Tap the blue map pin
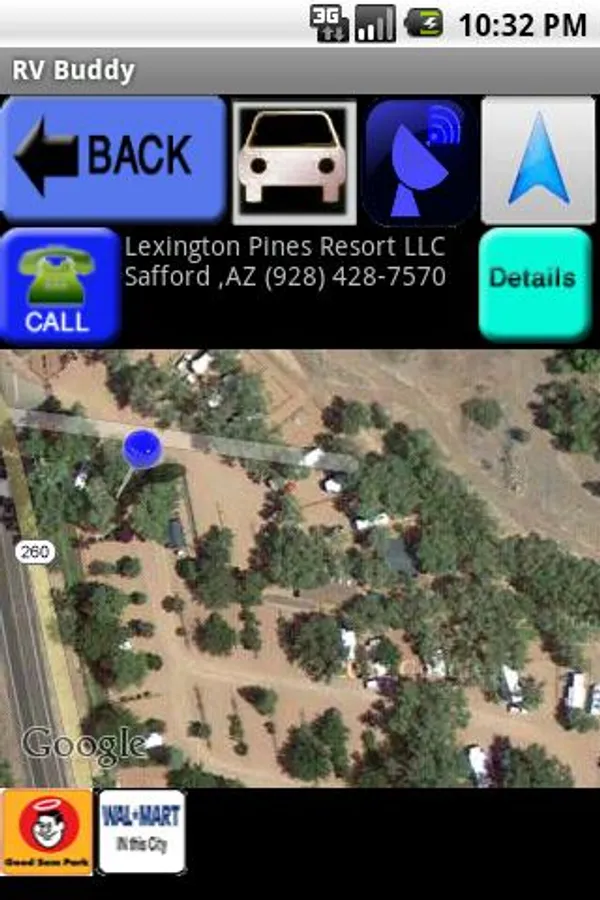The width and height of the screenshot is (600, 900). (141, 449)
